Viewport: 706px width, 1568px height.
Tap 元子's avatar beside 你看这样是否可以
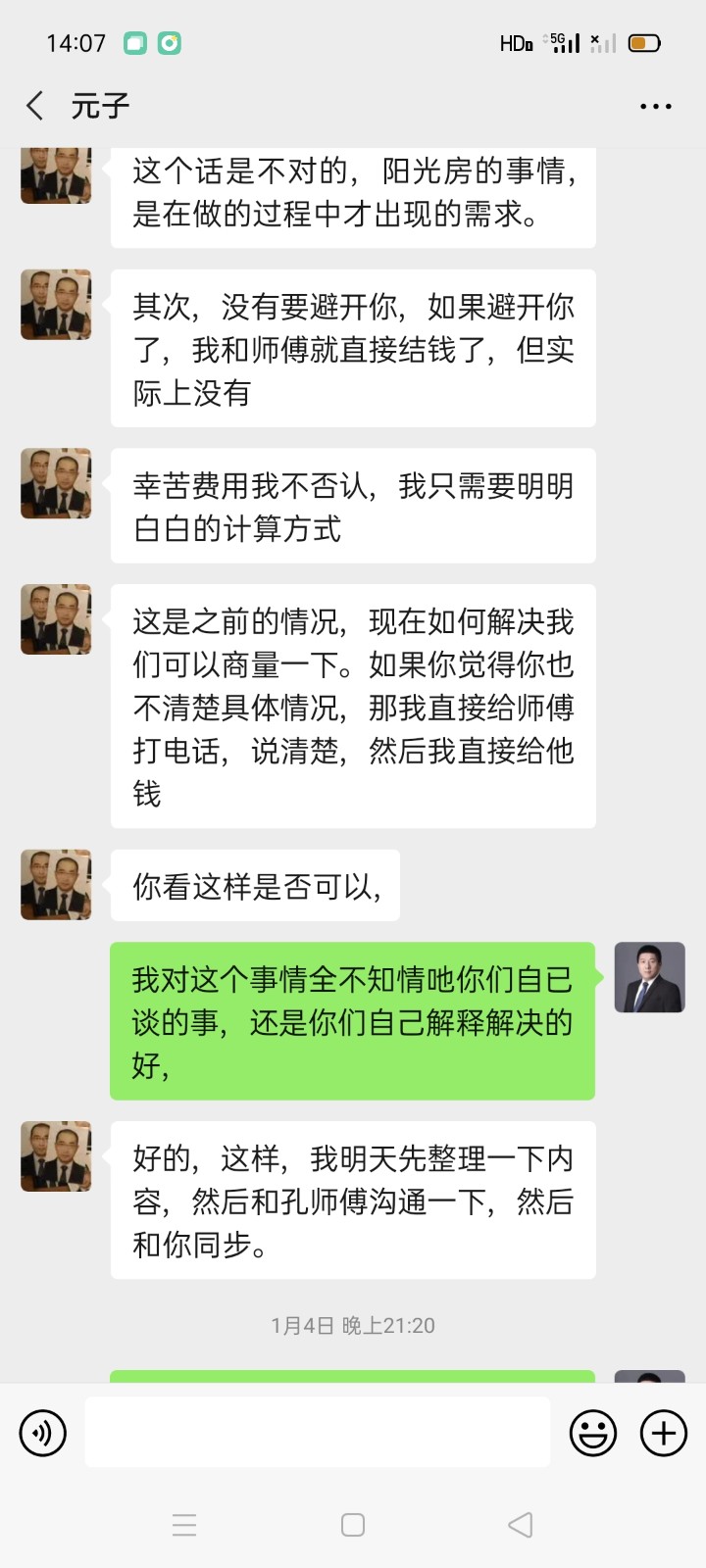coord(56,885)
